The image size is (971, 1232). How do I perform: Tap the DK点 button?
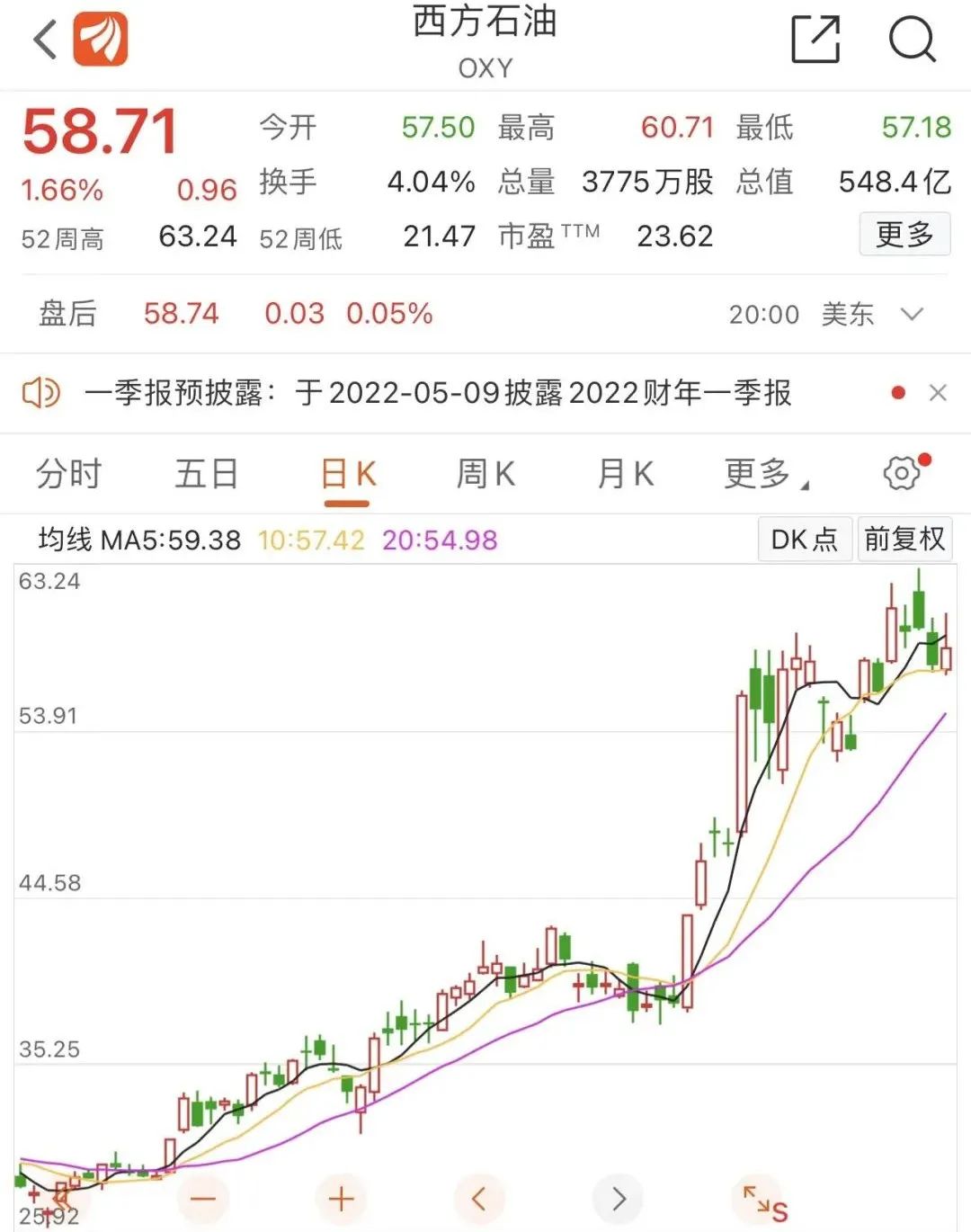pos(805,540)
